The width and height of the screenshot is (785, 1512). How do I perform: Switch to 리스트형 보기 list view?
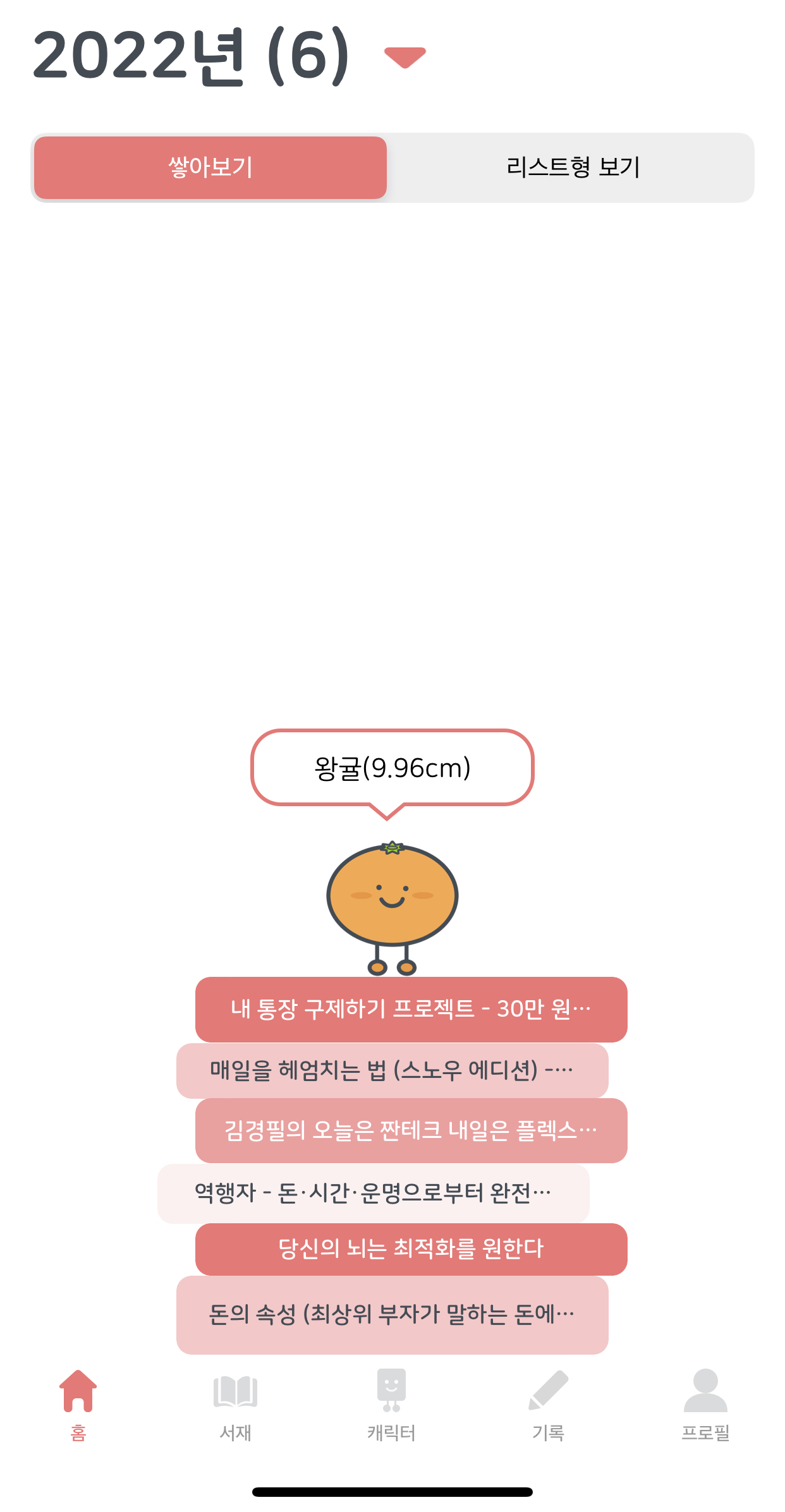pyautogui.click(x=573, y=167)
